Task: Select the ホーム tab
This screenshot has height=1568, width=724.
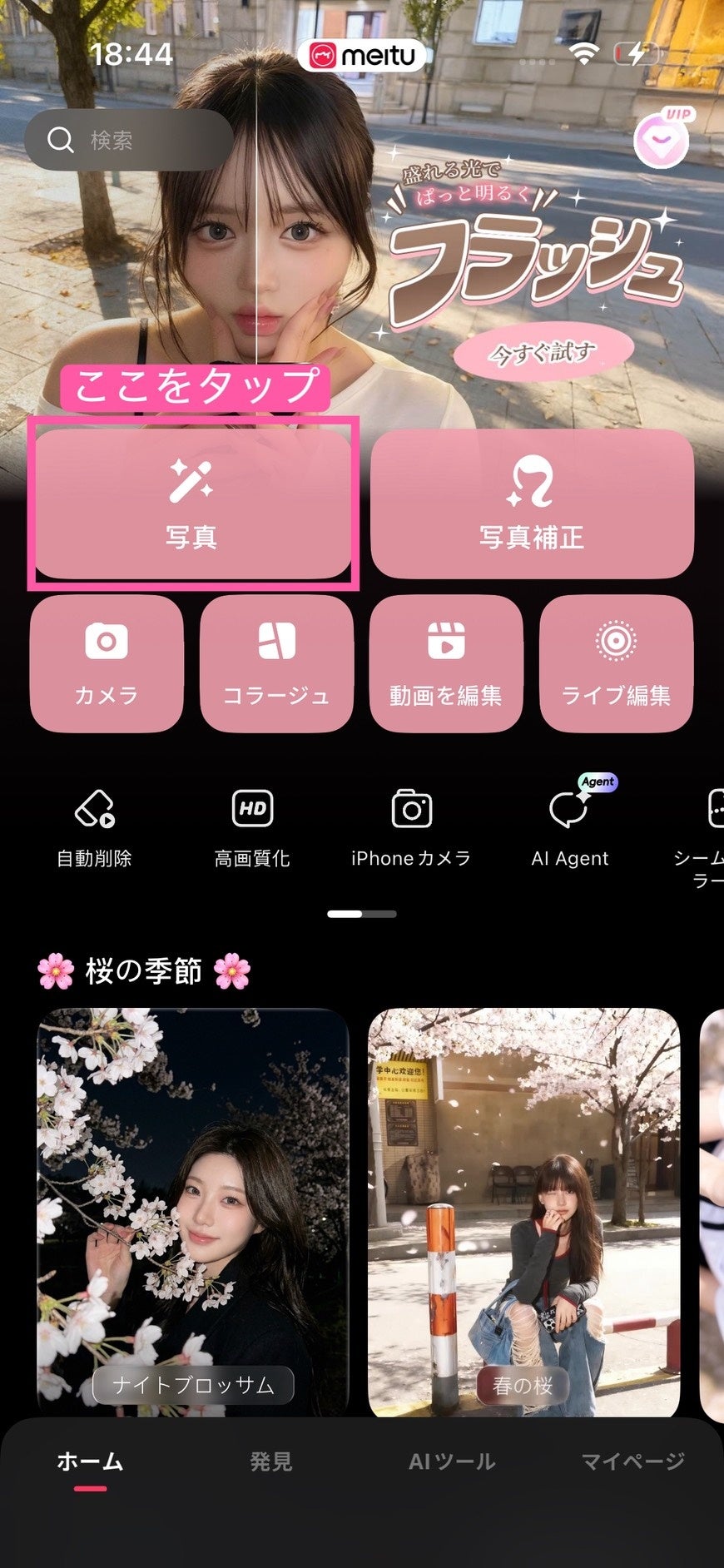Action: [90, 1461]
